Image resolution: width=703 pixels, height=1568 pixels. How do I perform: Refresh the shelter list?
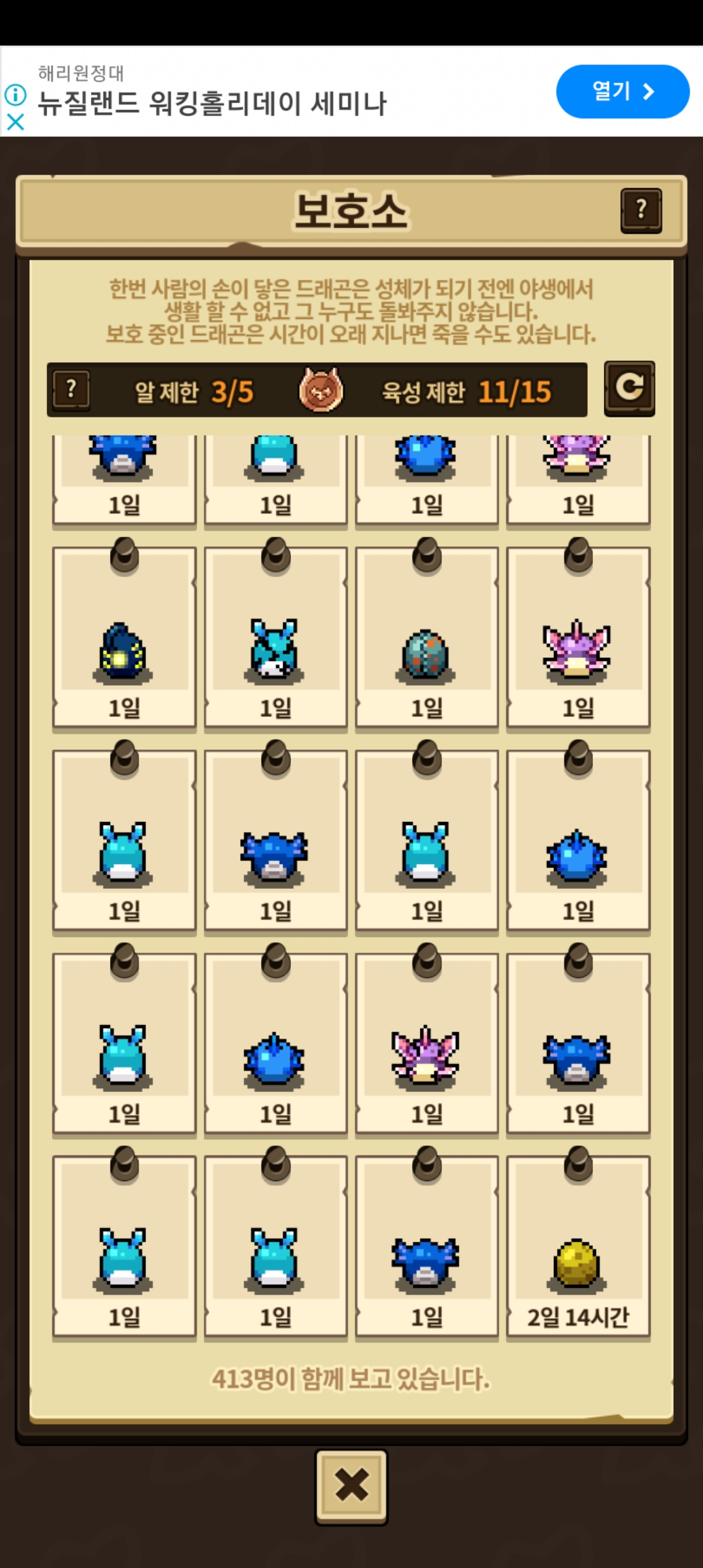pos(629,389)
